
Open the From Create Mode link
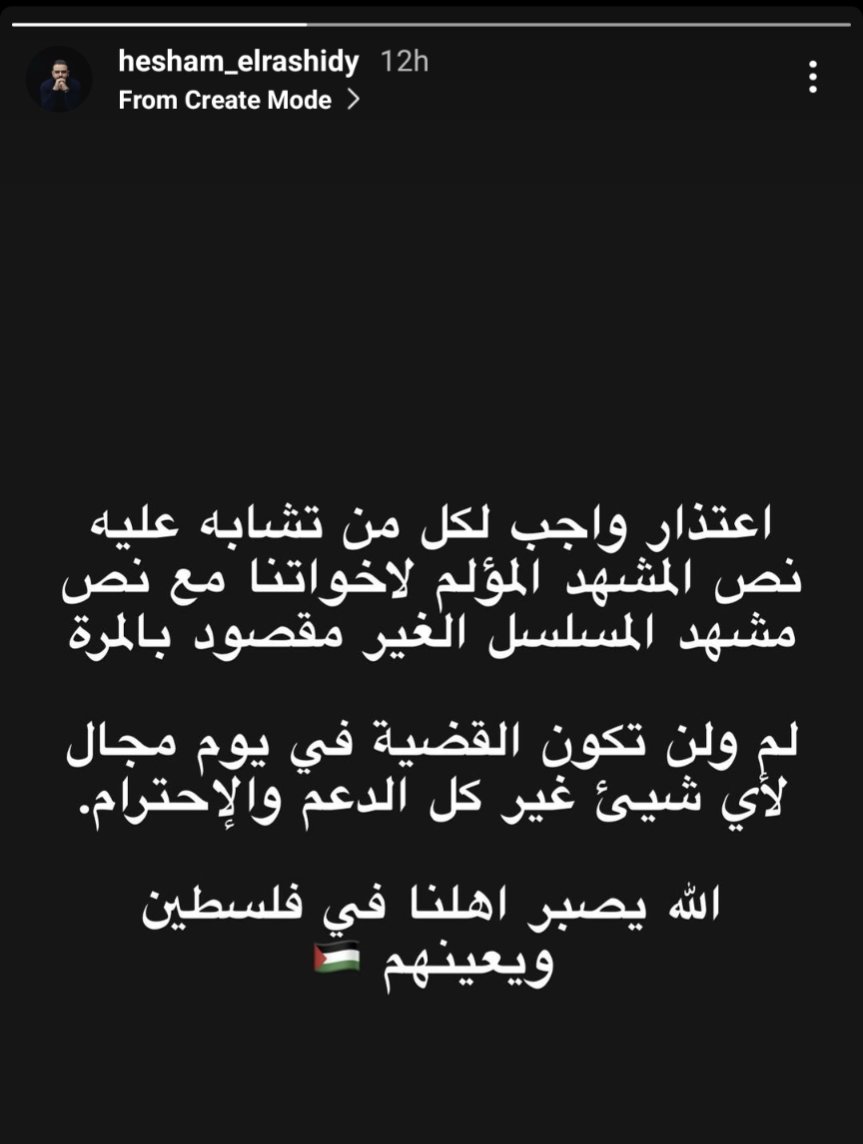coord(238,100)
